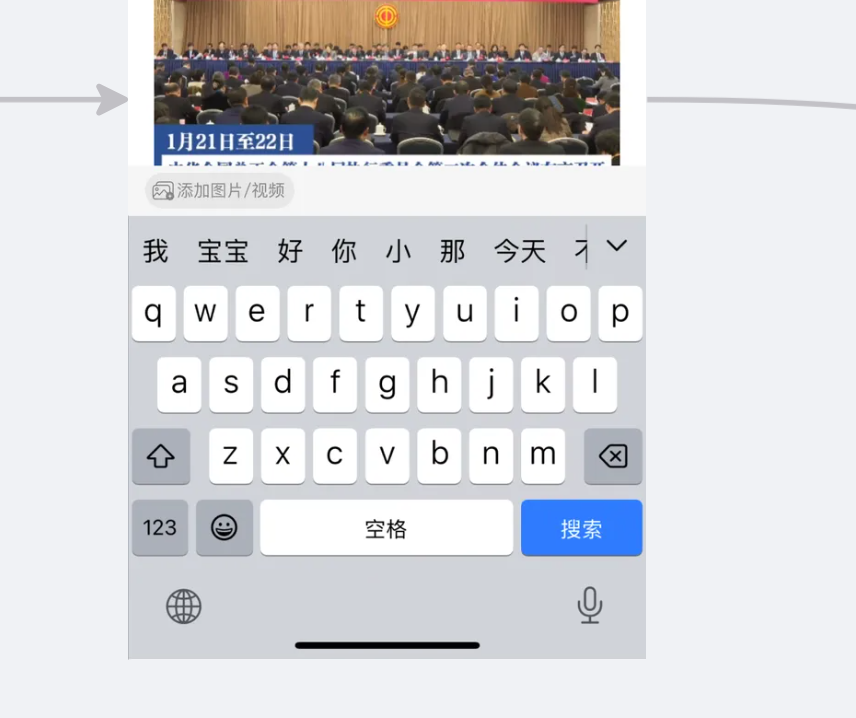Screen dimensions: 856x718
Task: Expand the keyboard candidate list
Action: tap(617, 246)
